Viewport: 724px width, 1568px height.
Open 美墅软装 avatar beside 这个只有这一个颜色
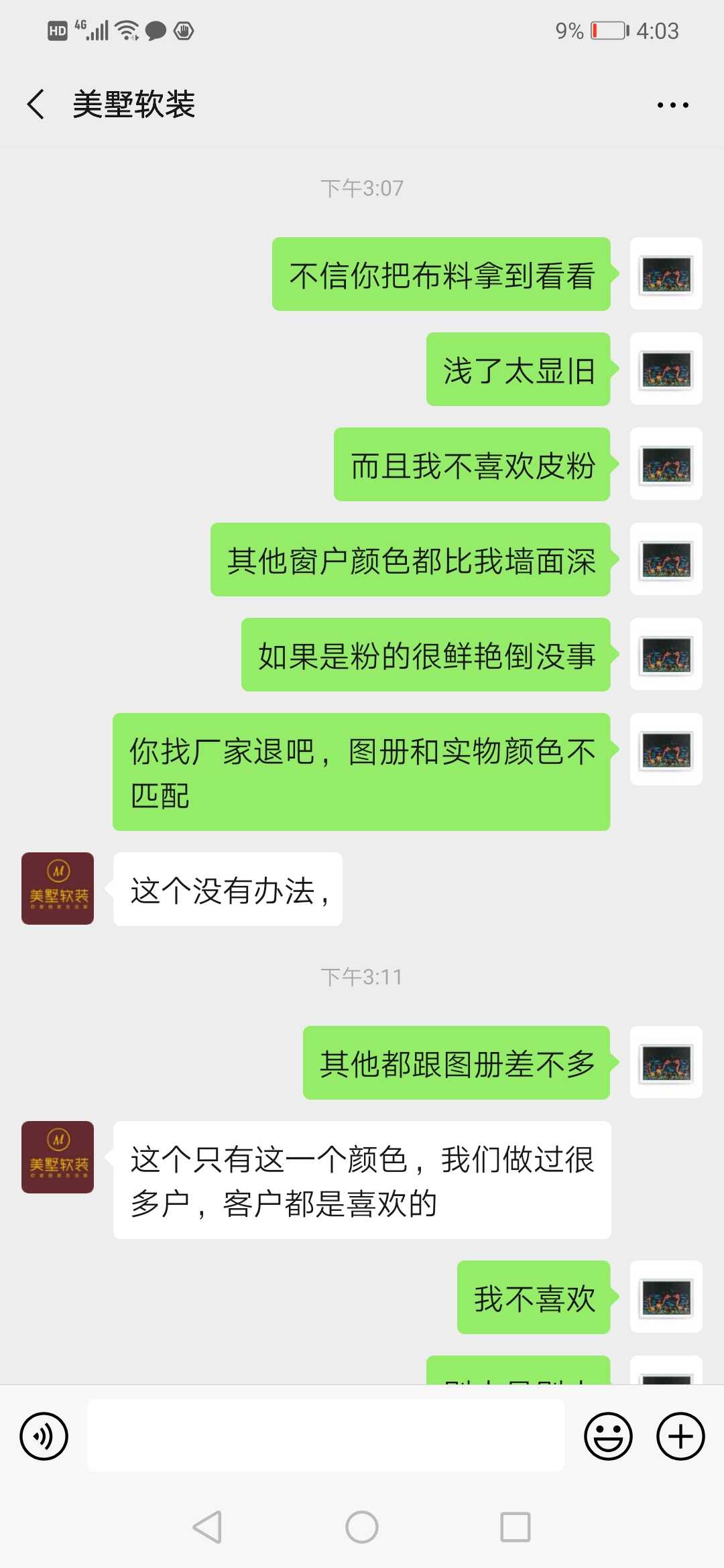[58, 1157]
